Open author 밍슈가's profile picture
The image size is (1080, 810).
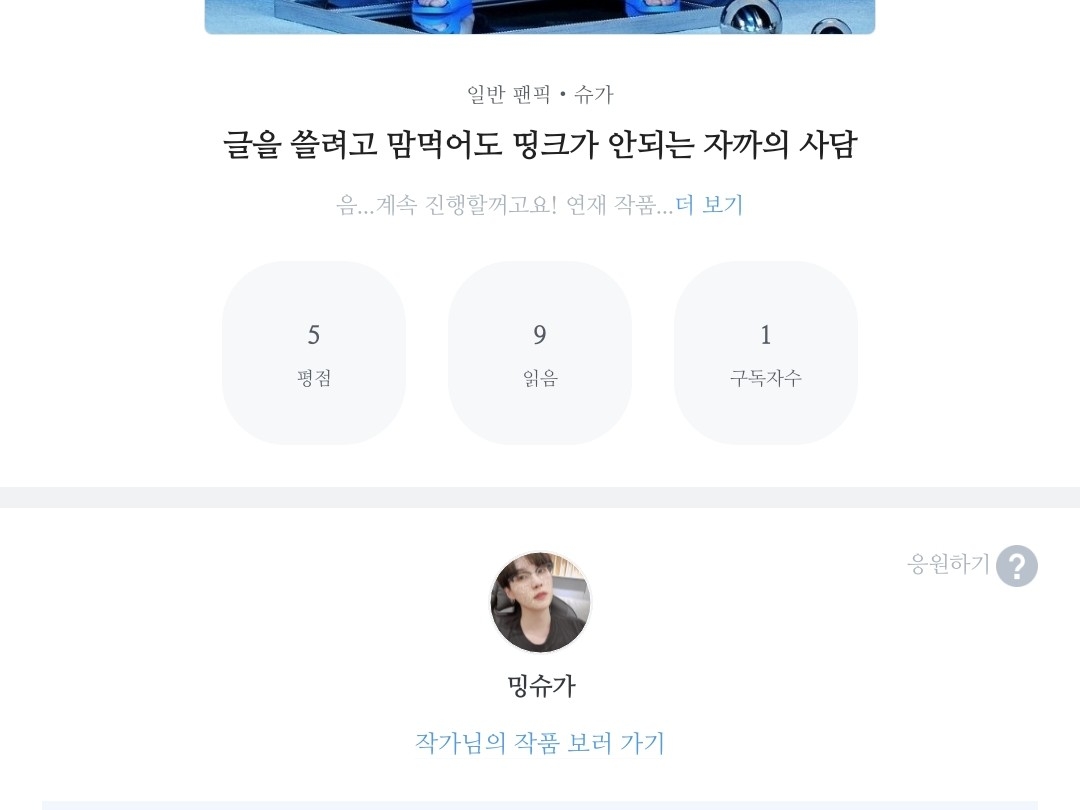click(x=540, y=603)
